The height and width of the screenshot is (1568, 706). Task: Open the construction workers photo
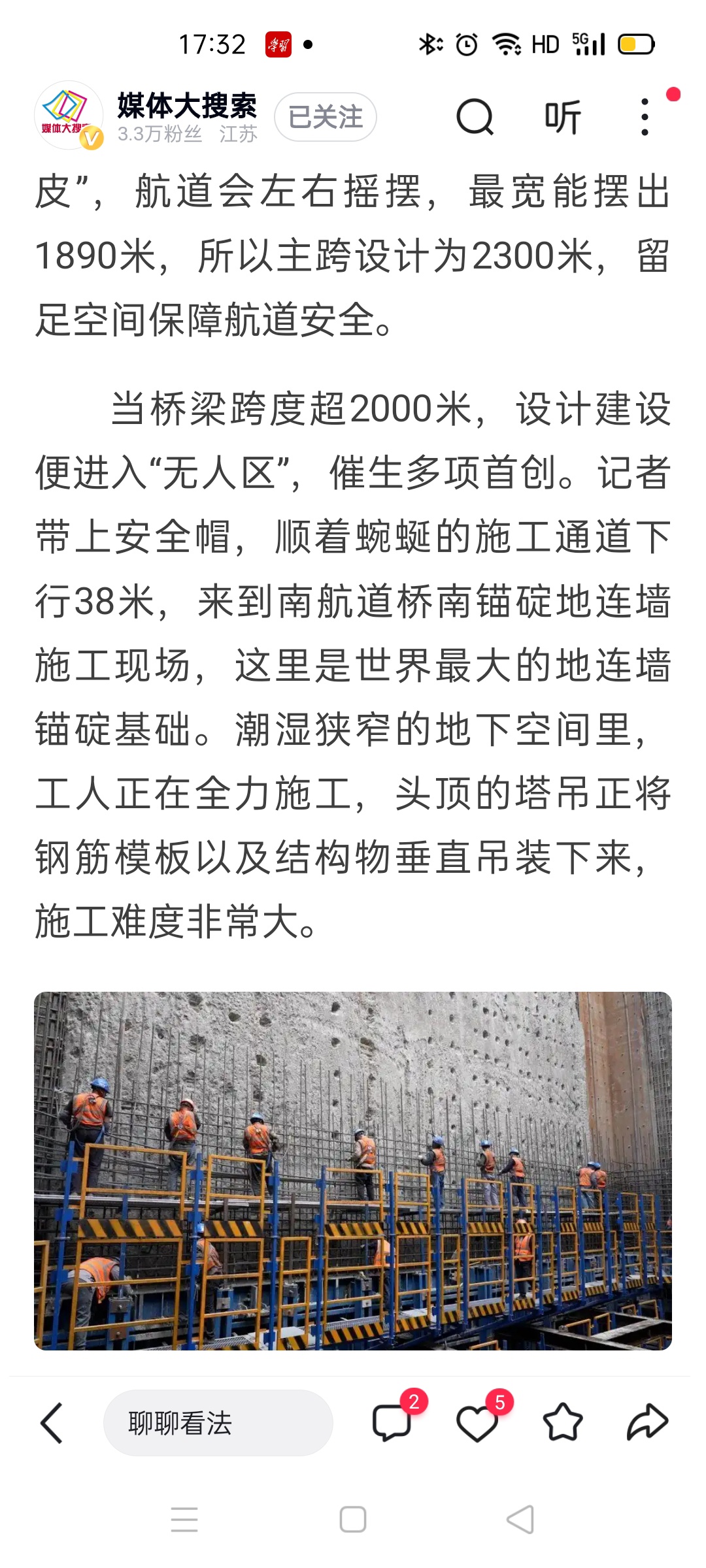pyautogui.click(x=353, y=1169)
